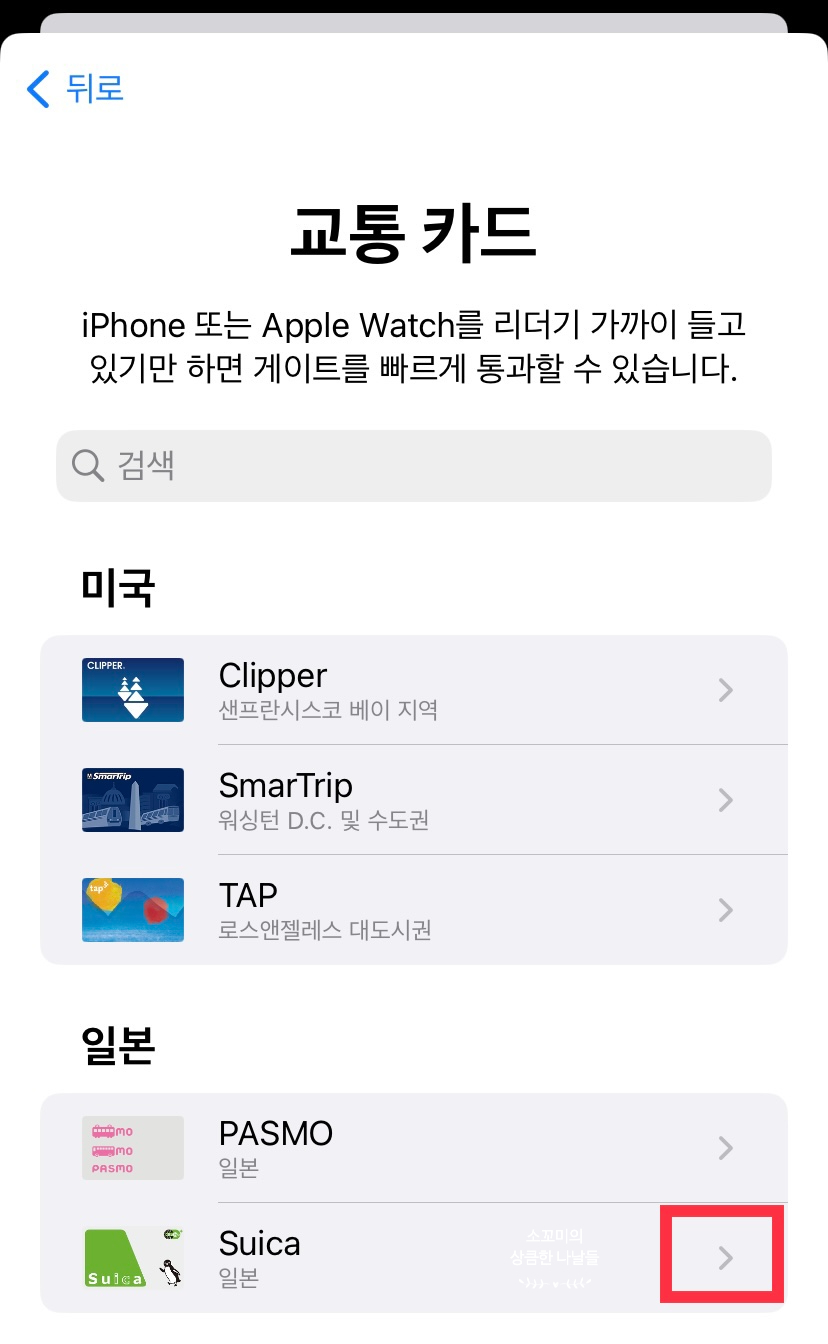The width and height of the screenshot is (828, 1344).
Task: Select the SmarTrip card for Washington D.C.
Action: point(414,800)
